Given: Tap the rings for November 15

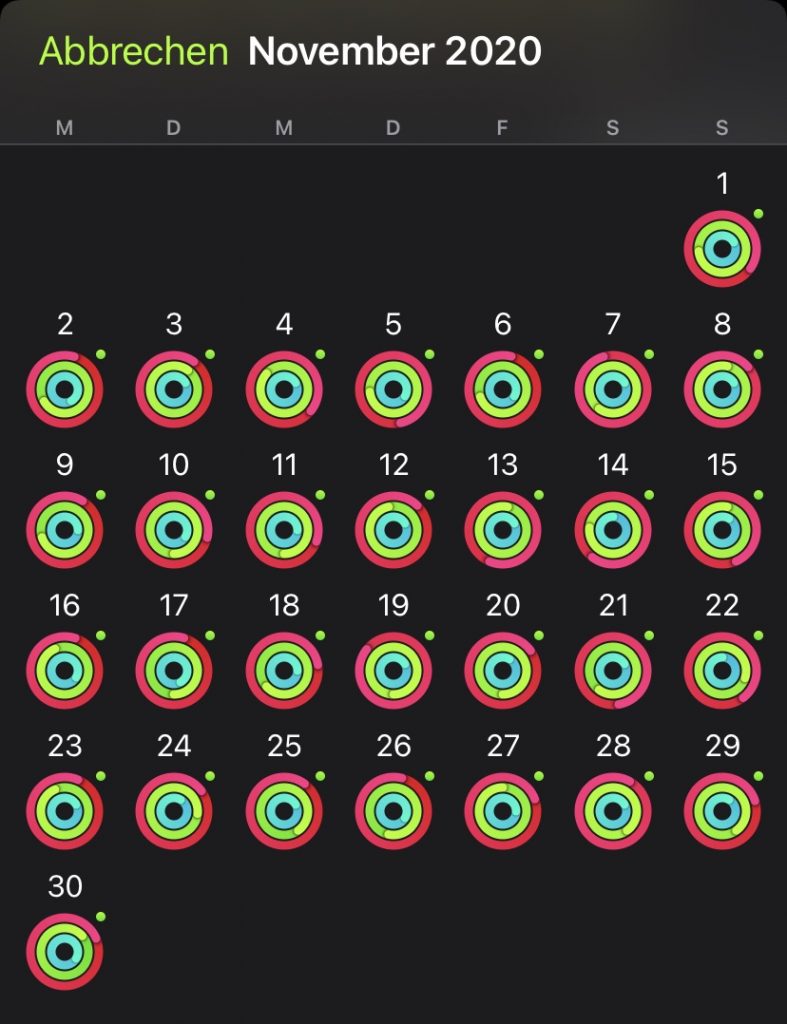Looking at the screenshot, I should point(722,530).
